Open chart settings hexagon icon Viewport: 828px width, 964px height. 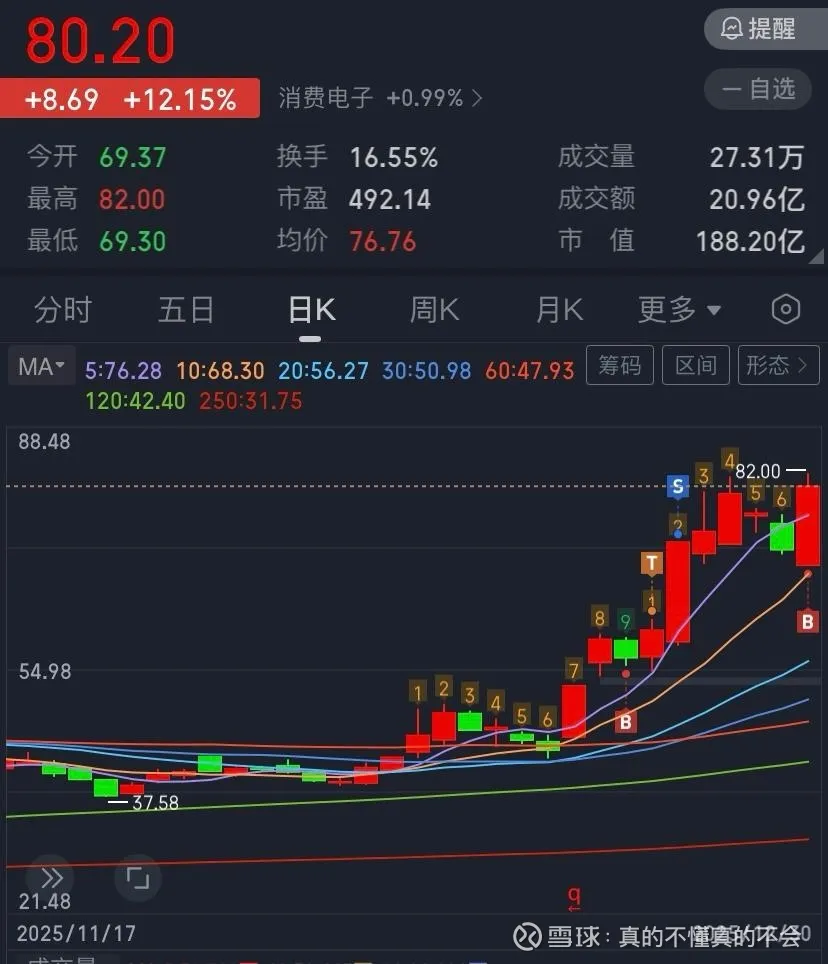pos(786,310)
